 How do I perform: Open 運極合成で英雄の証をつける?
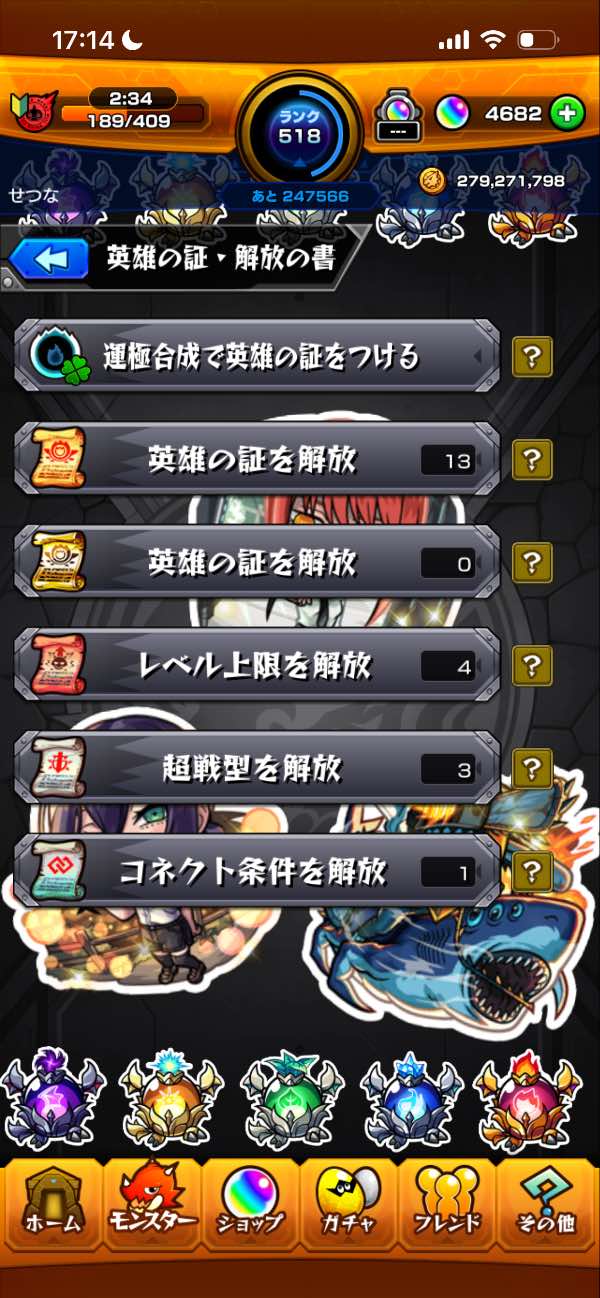(x=256, y=355)
